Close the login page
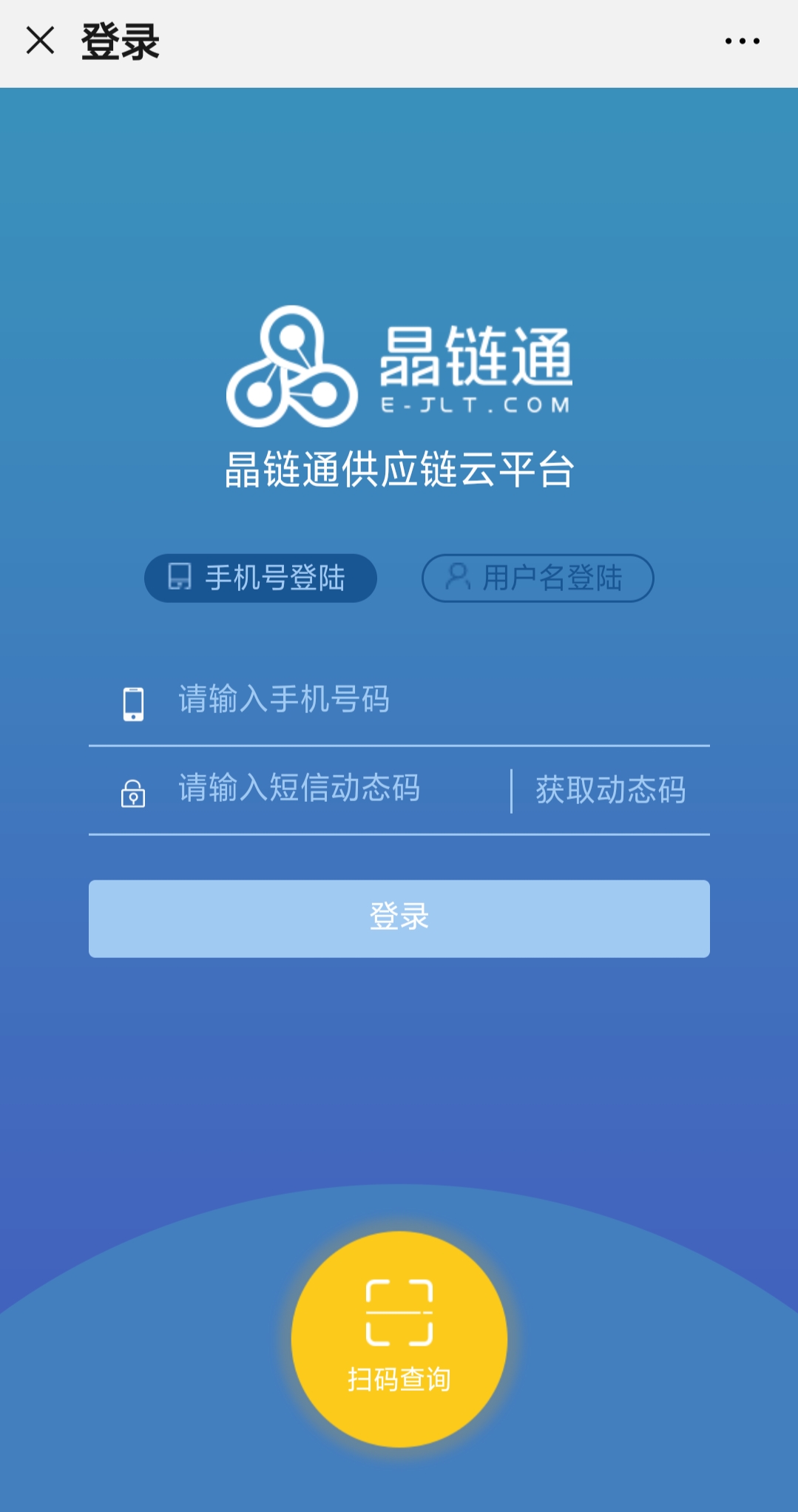 click(40, 41)
